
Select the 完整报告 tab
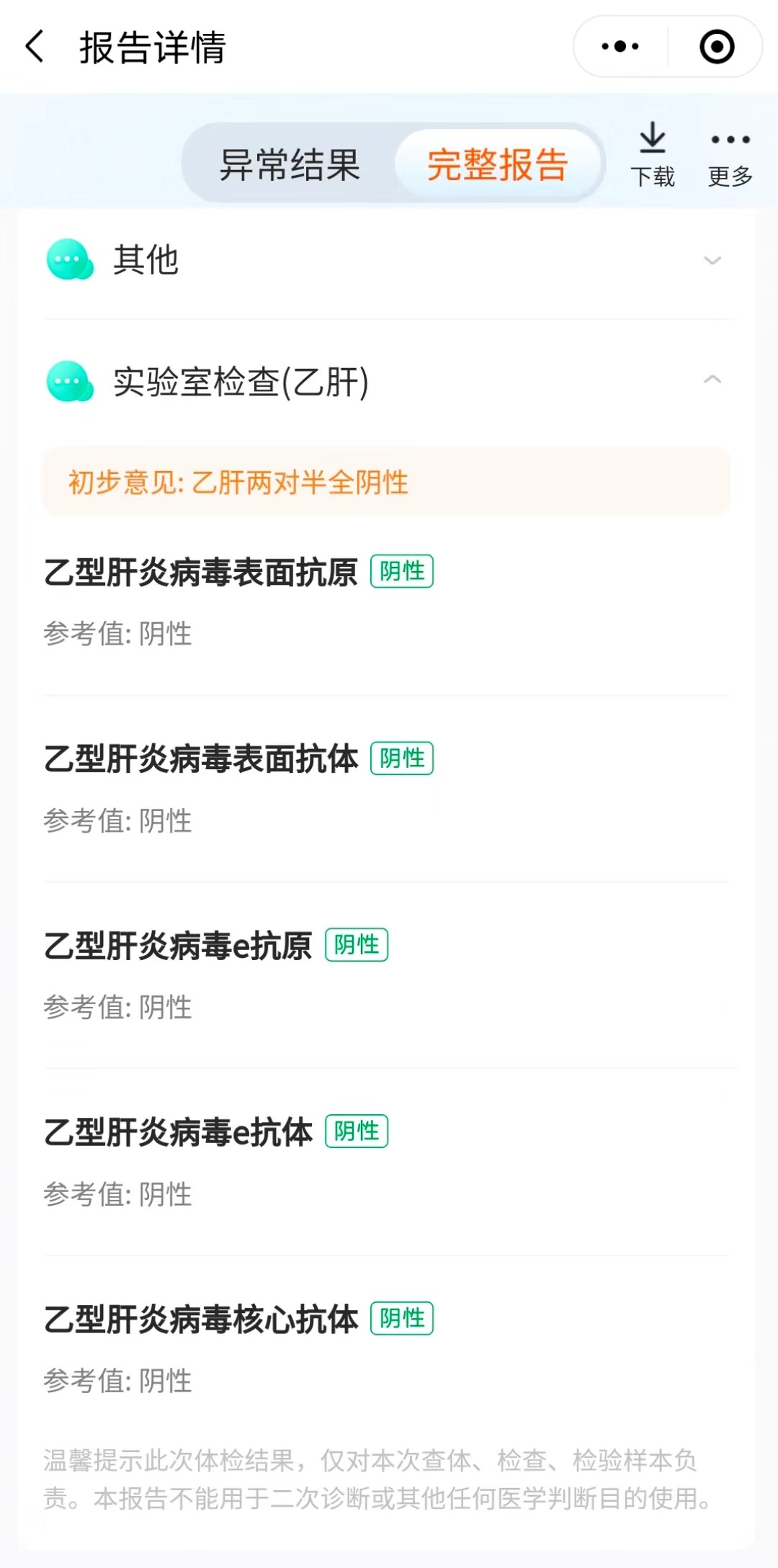[498, 165]
